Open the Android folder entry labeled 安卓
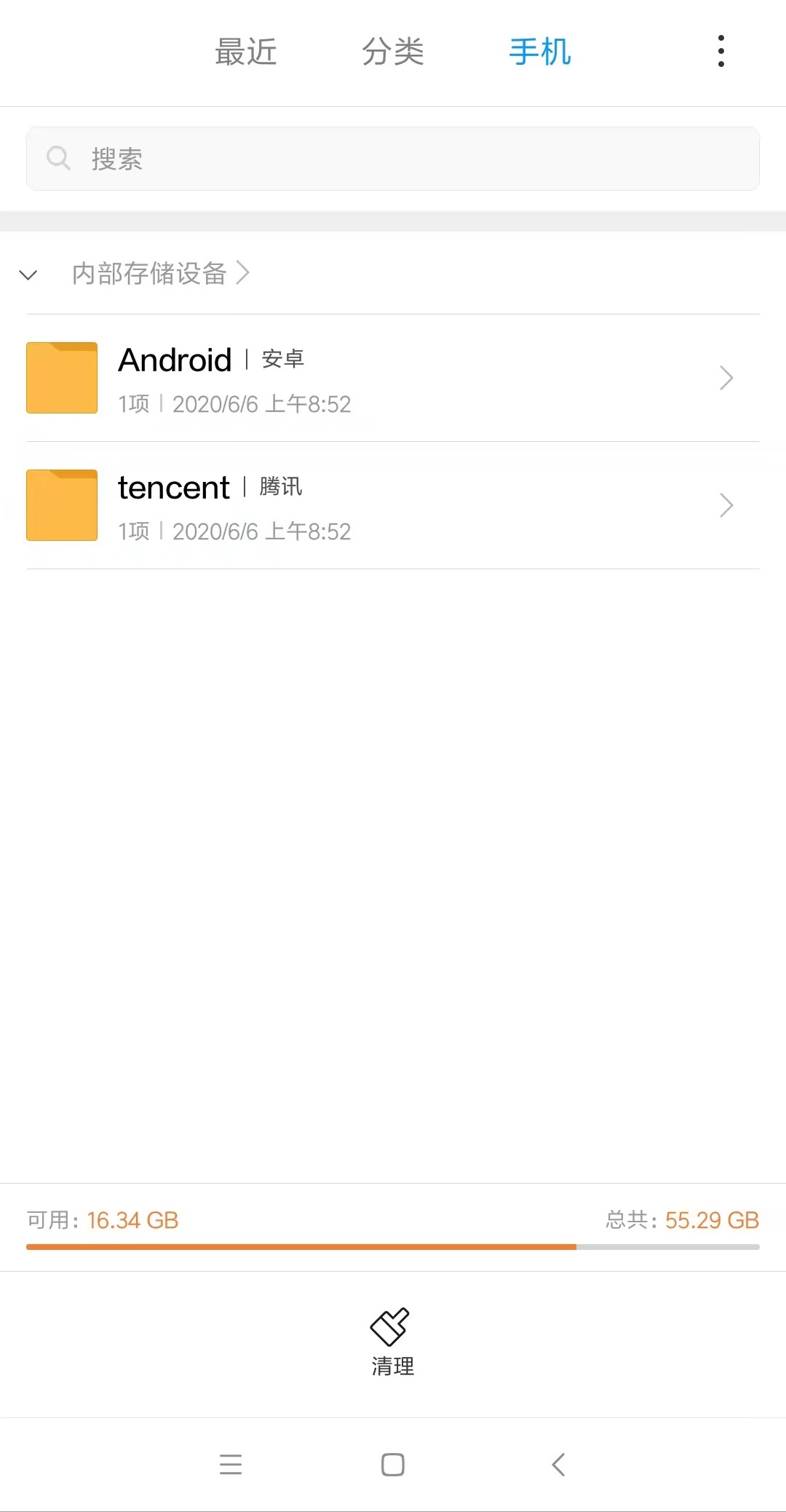 pyautogui.click(x=291, y=378)
